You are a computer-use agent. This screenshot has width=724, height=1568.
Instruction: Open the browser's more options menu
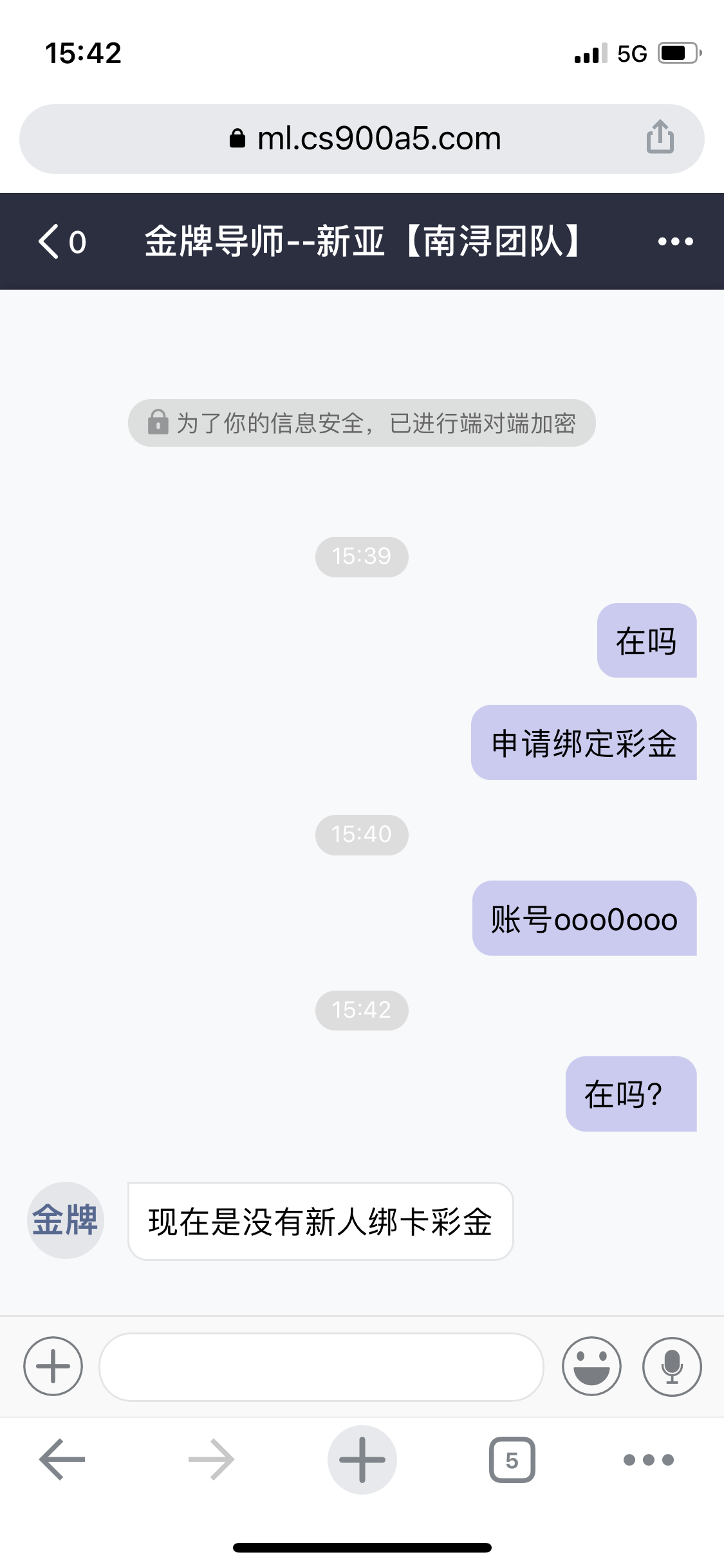[648, 1459]
